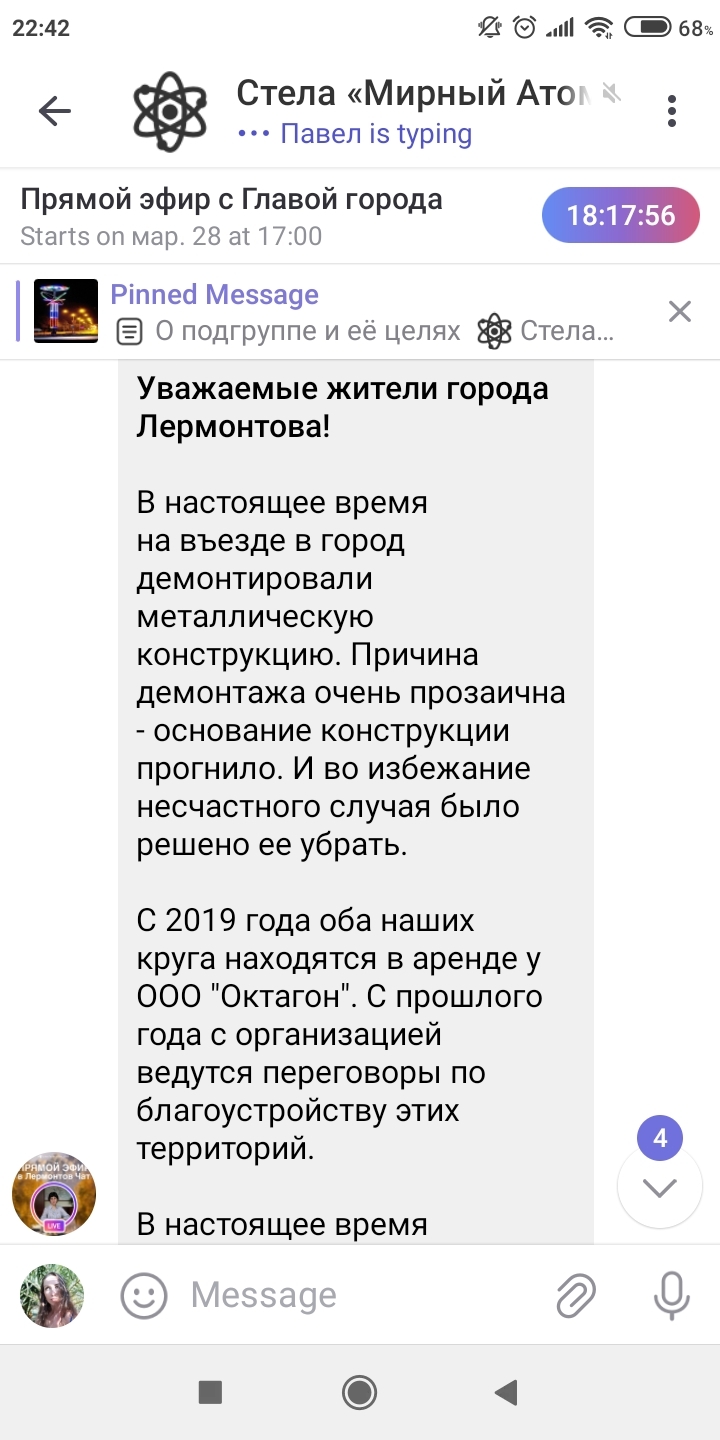Open the overflow menu

coord(671,112)
